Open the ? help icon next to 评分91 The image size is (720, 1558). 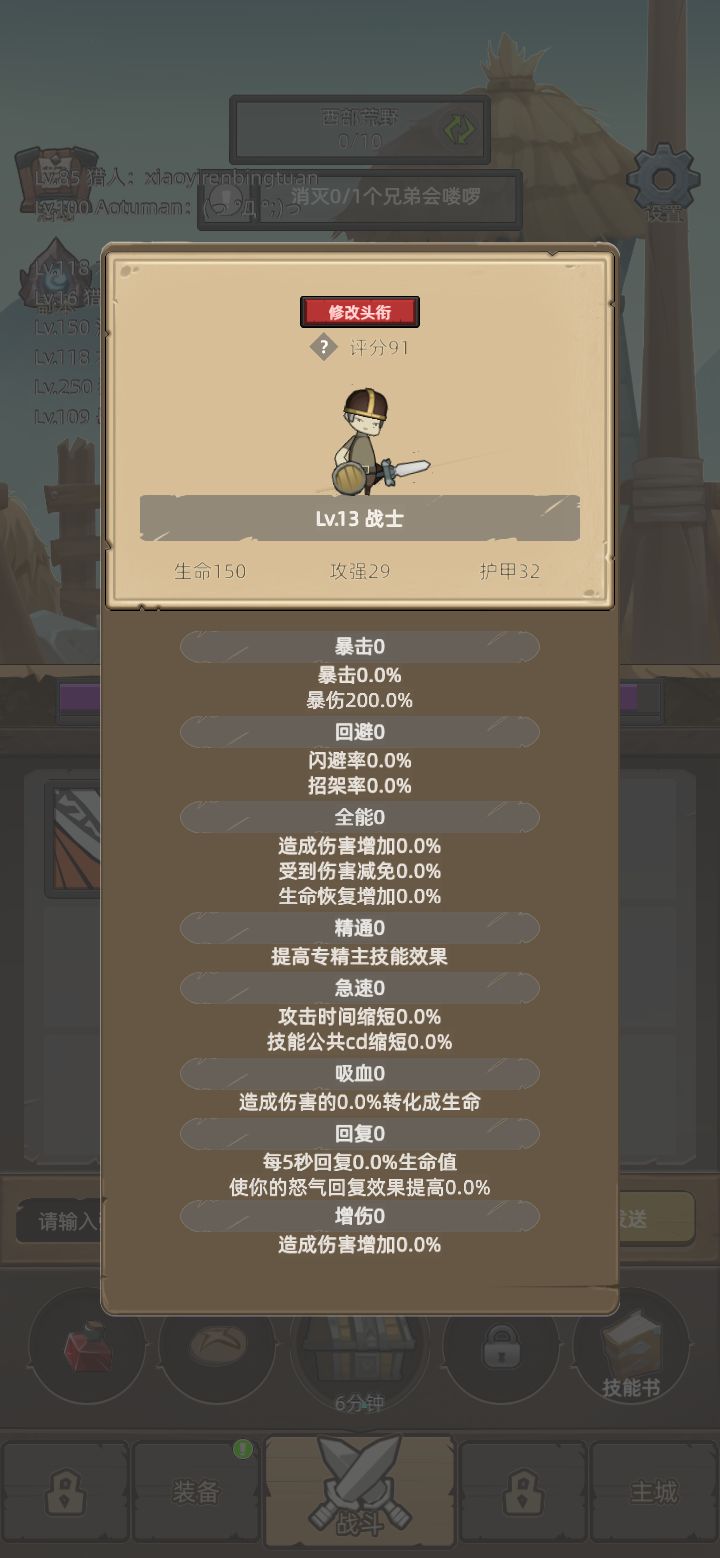click(322, 350)
